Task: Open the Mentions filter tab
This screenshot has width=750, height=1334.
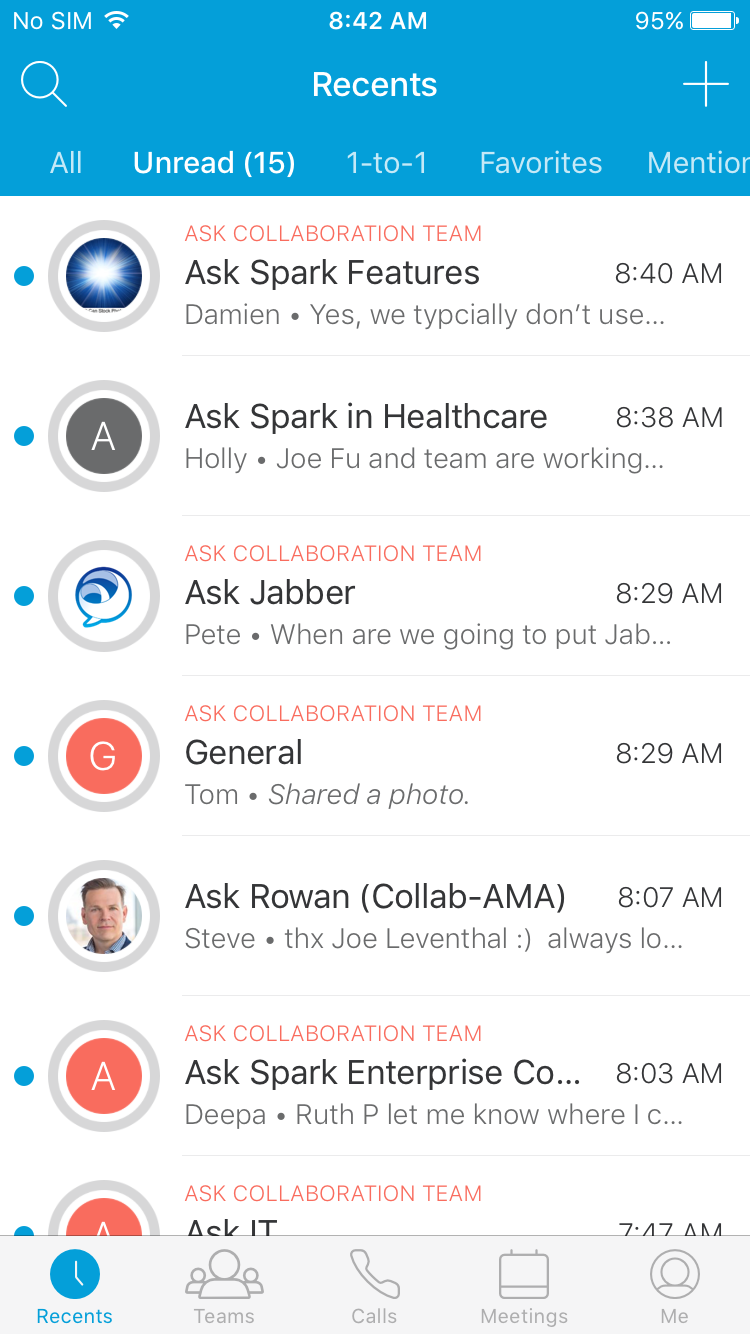Action: 700,163
